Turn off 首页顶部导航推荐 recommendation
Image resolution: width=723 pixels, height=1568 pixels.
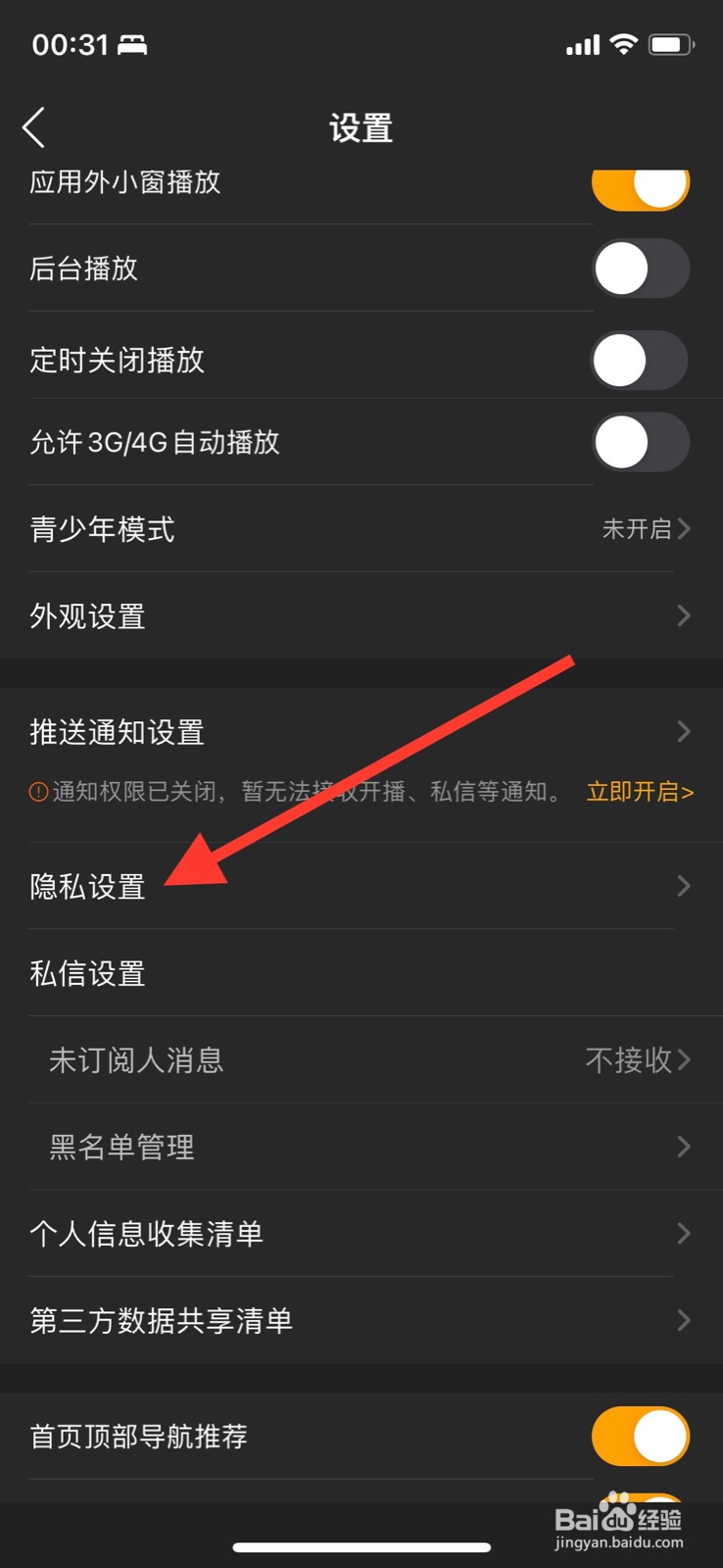(x=641, y=1435)
